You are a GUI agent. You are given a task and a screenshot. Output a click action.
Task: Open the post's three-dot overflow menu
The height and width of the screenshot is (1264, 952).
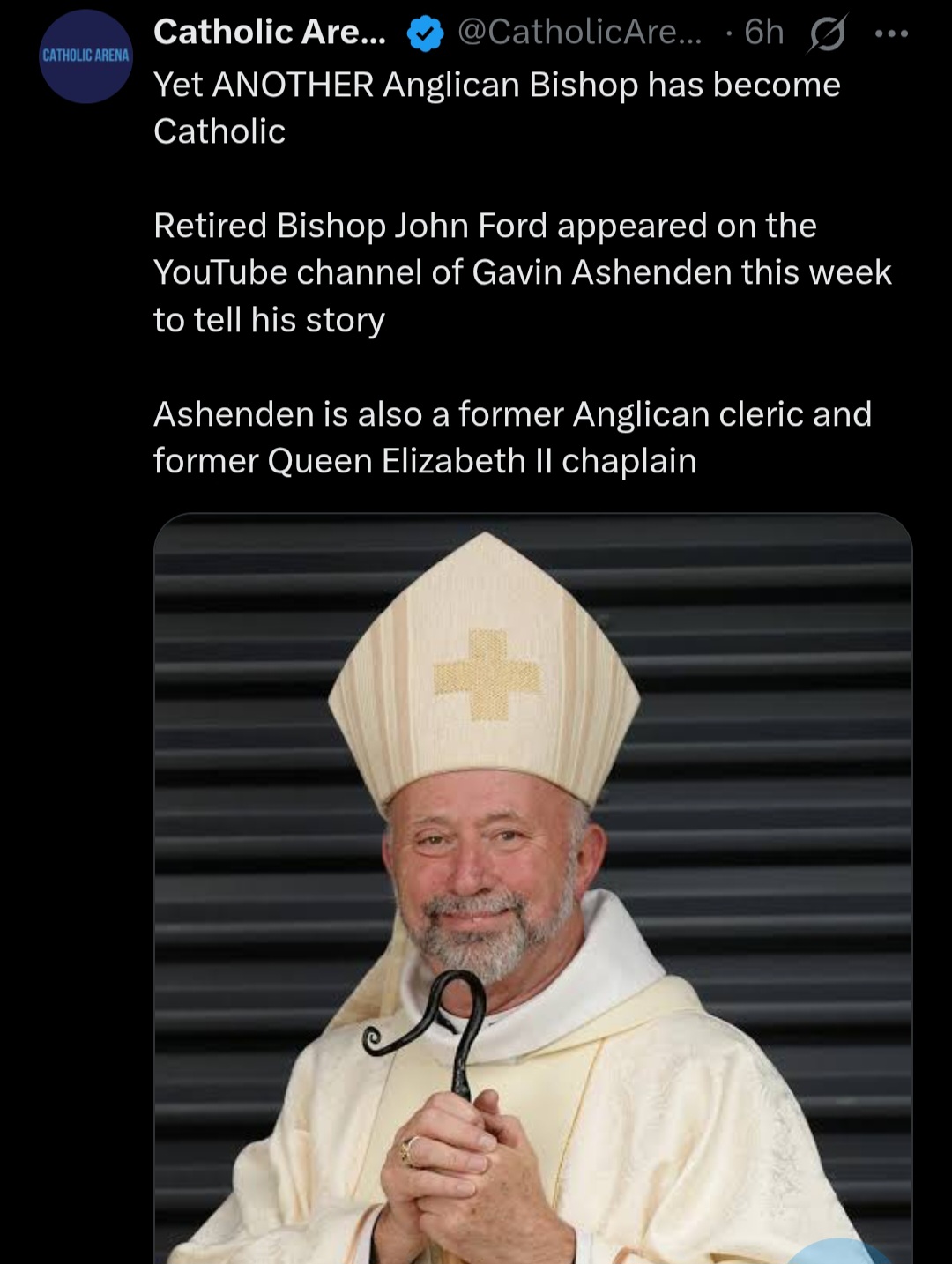coord(891,33)
